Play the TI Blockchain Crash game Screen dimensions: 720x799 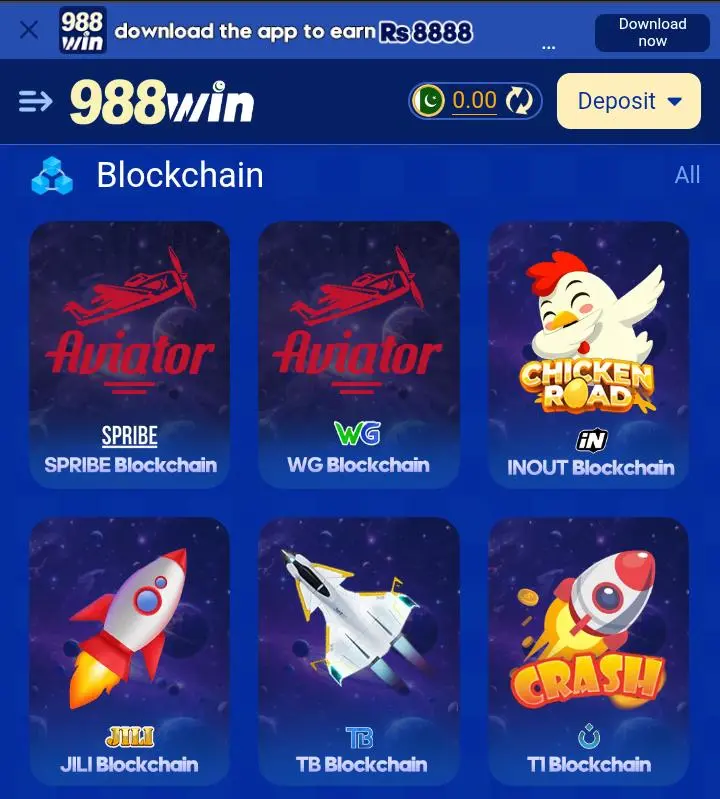click(588, 650)
